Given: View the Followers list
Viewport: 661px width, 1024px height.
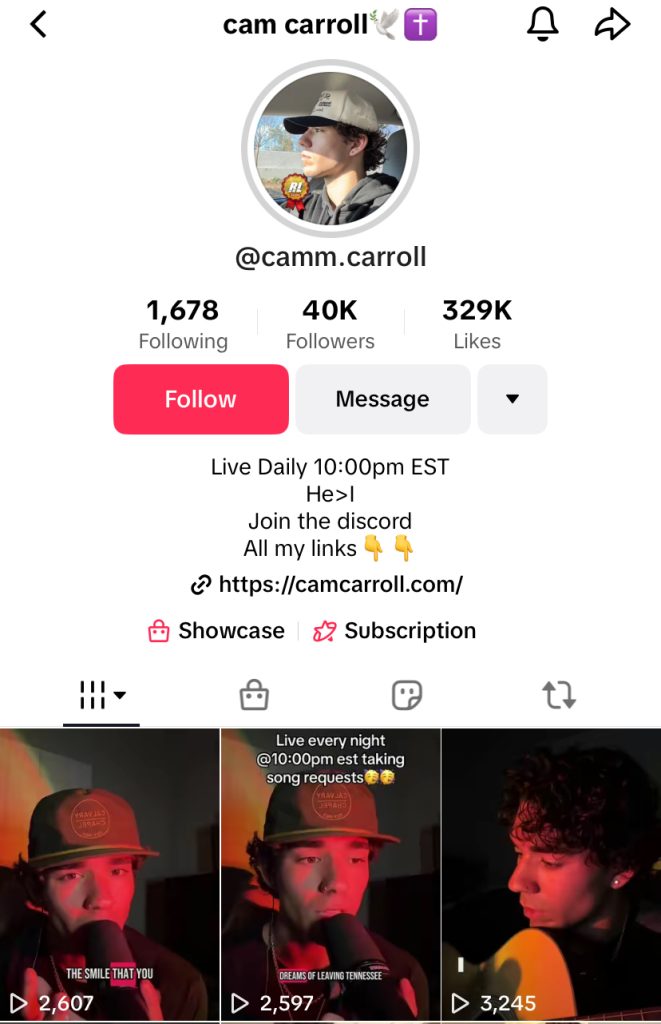Looking at the screenshot, I should click(x=330, y=325).
